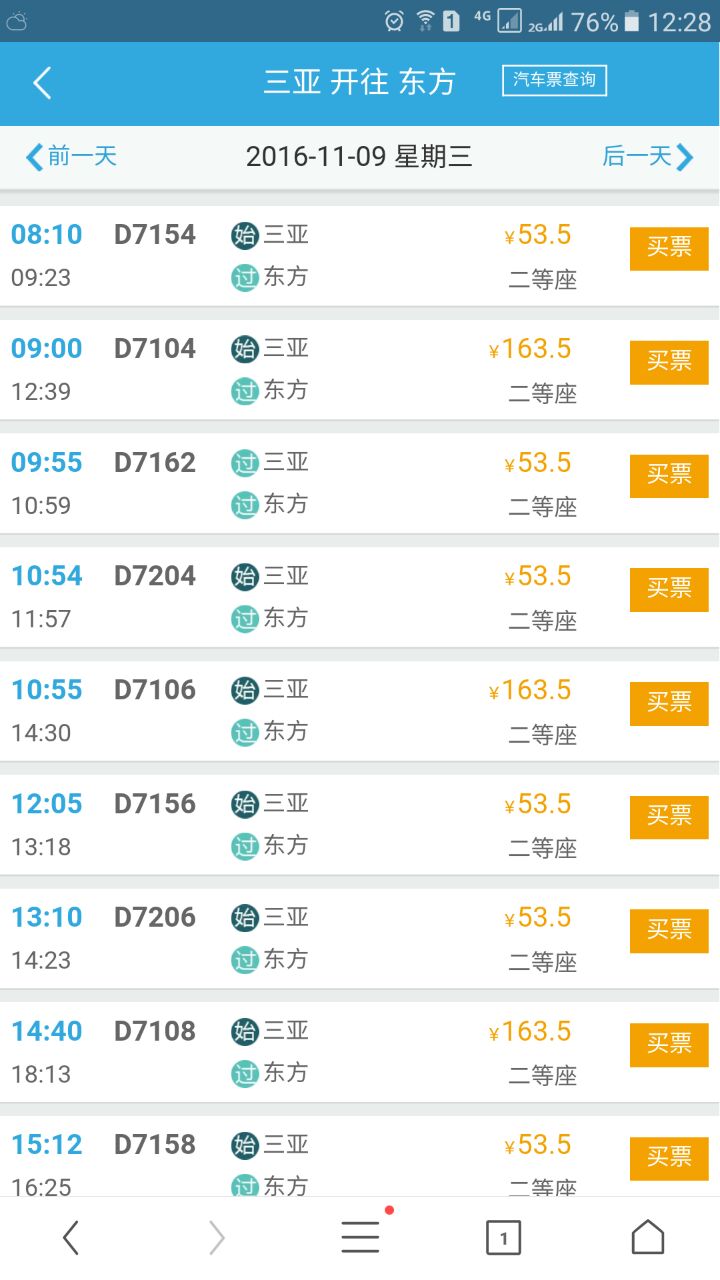Image resolution: width=720 pixels, height=1280 pixels.
Task: Navigate back in the browser toolbar
Action: coord(71,1238)
